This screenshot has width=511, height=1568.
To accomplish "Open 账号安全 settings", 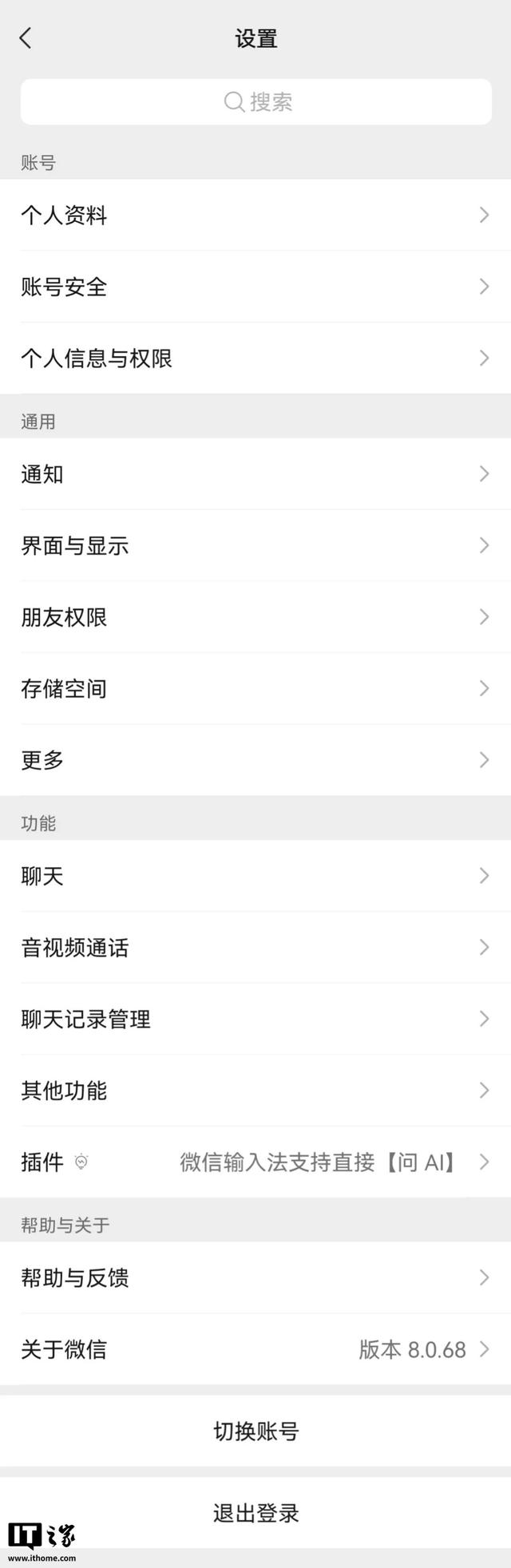I will point(255,287).
